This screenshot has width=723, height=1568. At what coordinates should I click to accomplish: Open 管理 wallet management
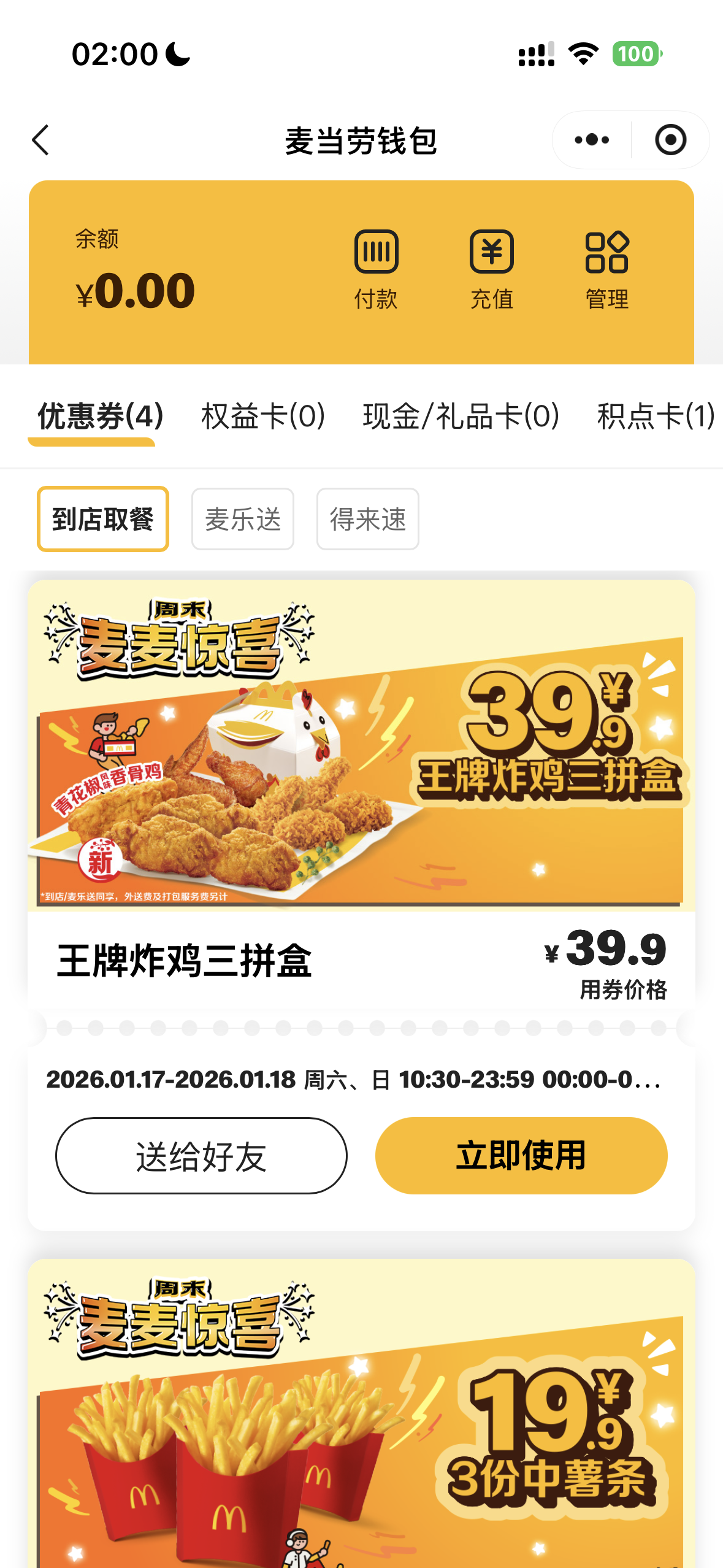[x=606, y=269]
